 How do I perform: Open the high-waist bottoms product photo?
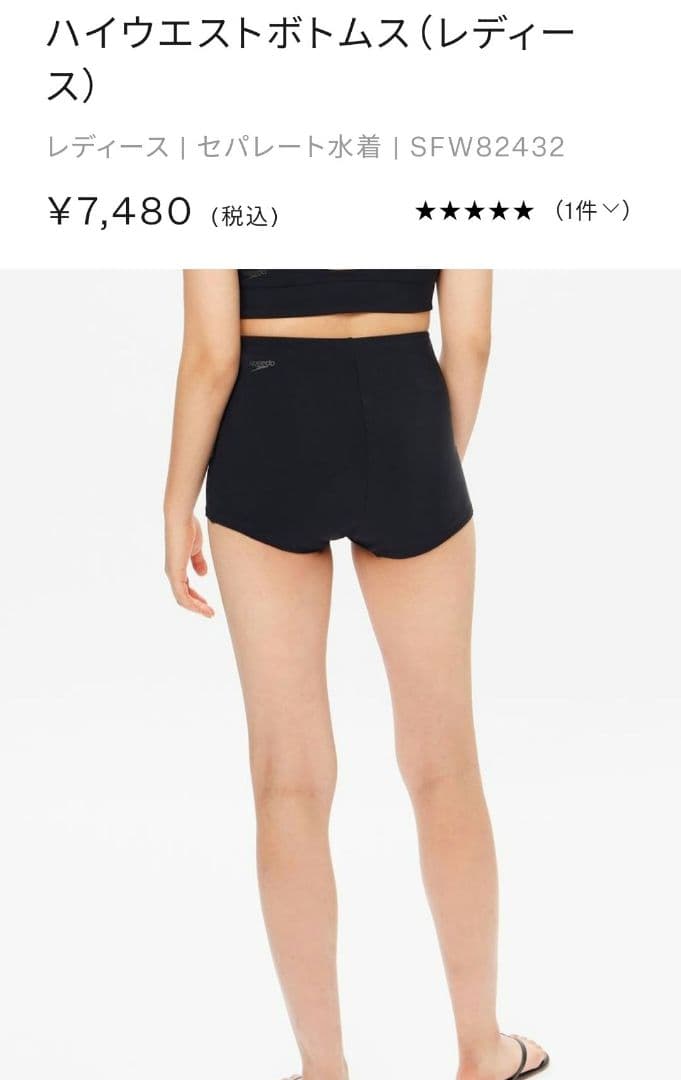(x=340, y=670)
